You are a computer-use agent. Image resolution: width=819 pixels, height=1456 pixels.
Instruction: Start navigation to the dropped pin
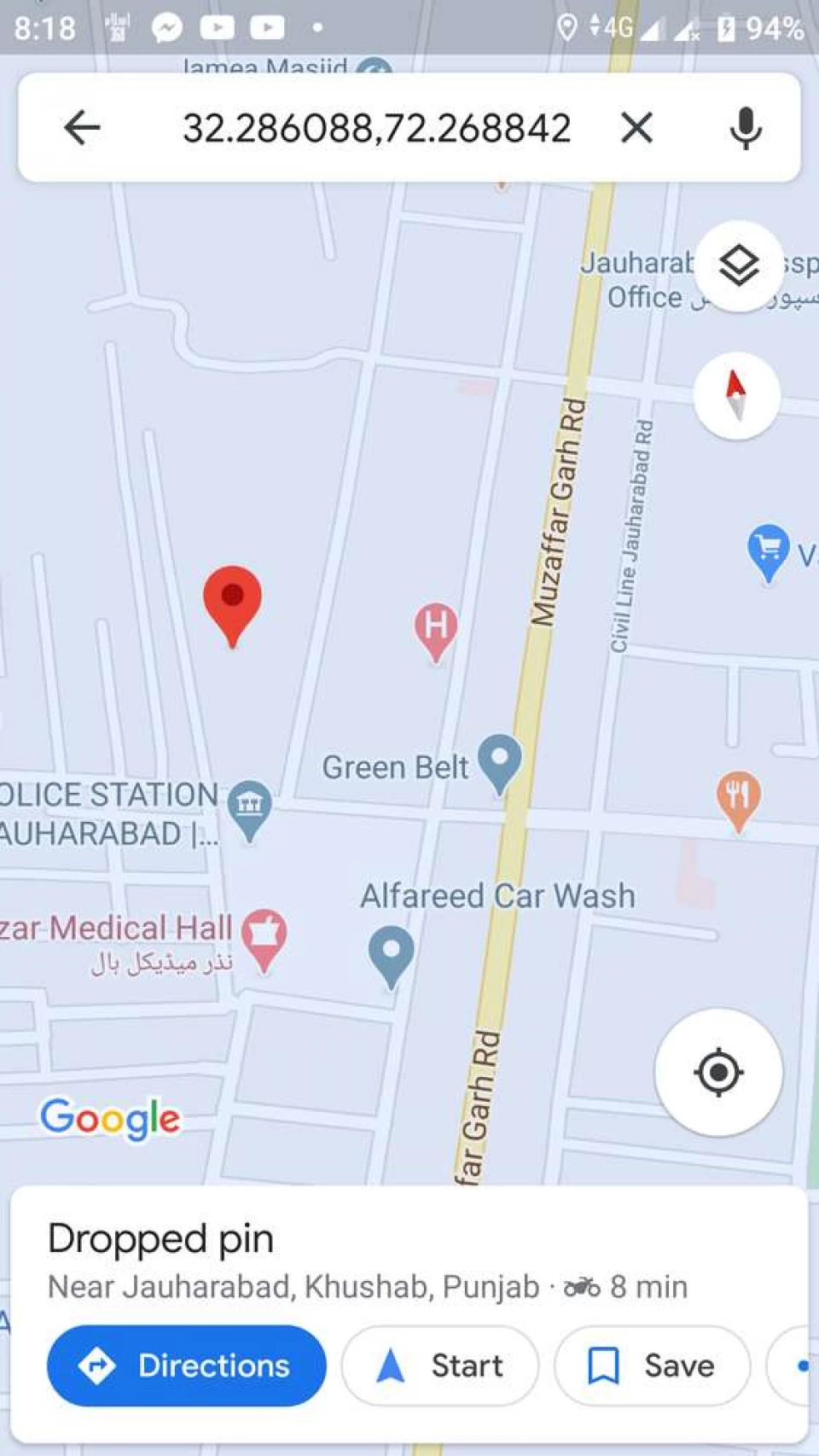(x=440, y=1366)
